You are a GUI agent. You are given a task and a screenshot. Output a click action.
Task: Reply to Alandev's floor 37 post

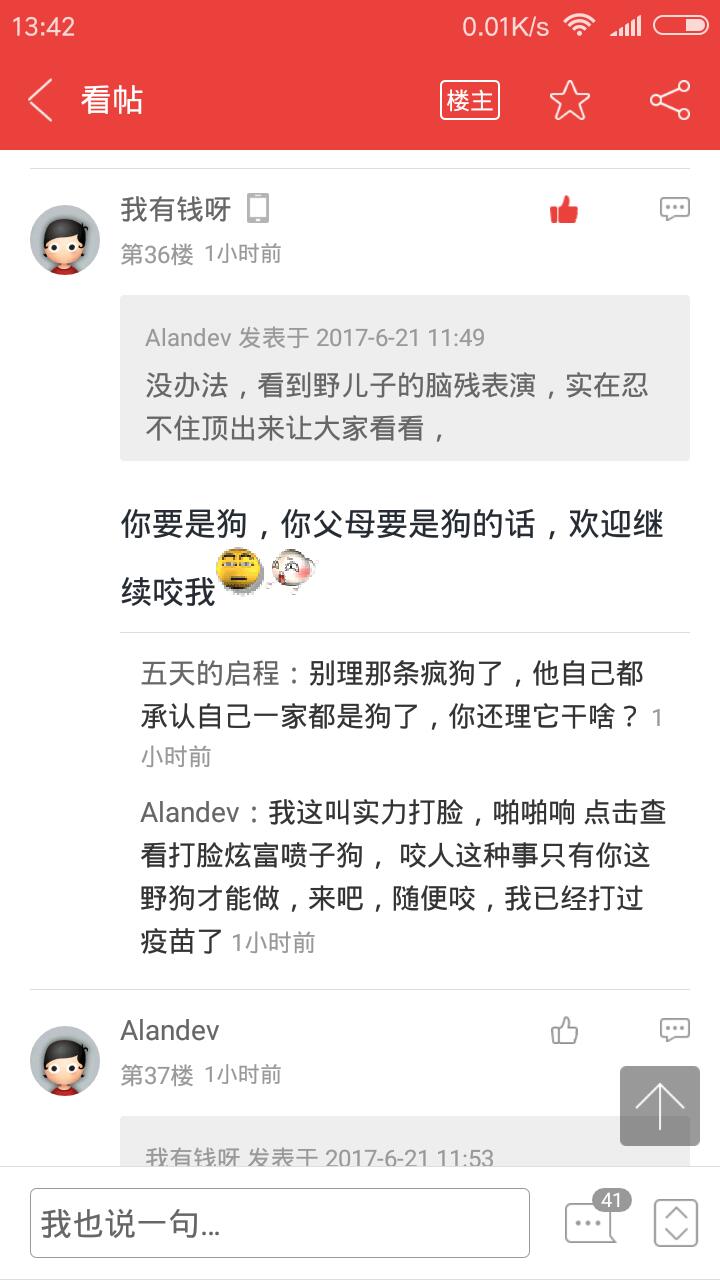coord(674,1030)
